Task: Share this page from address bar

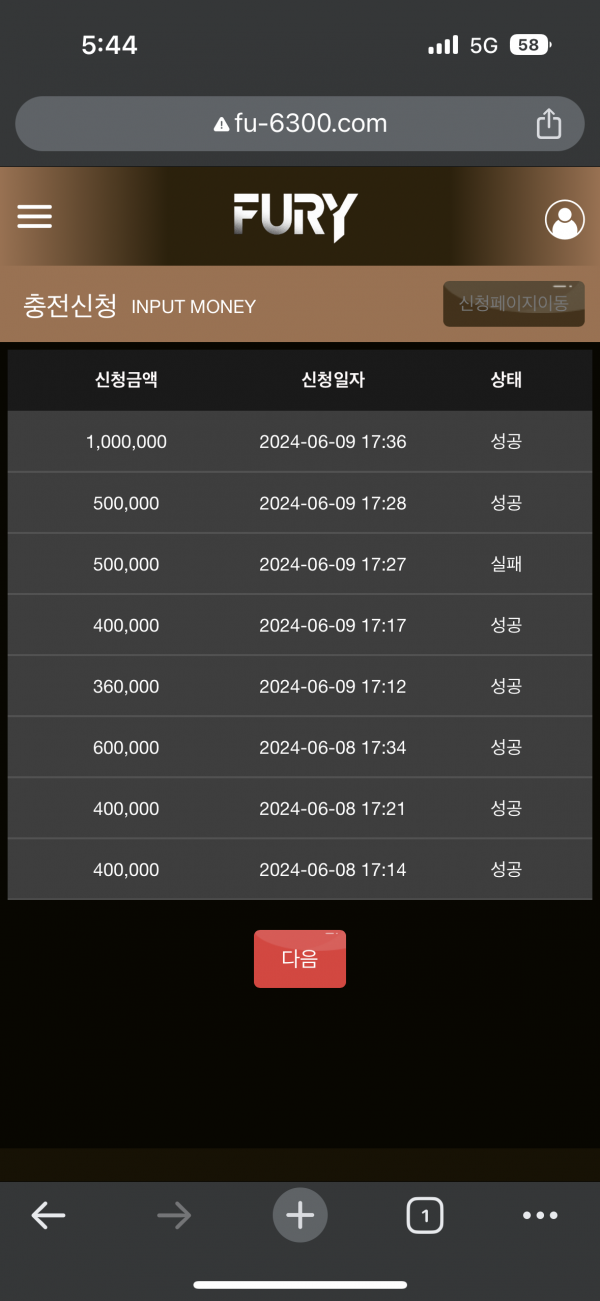Action: pyautogui.click(x=548, y=124)
